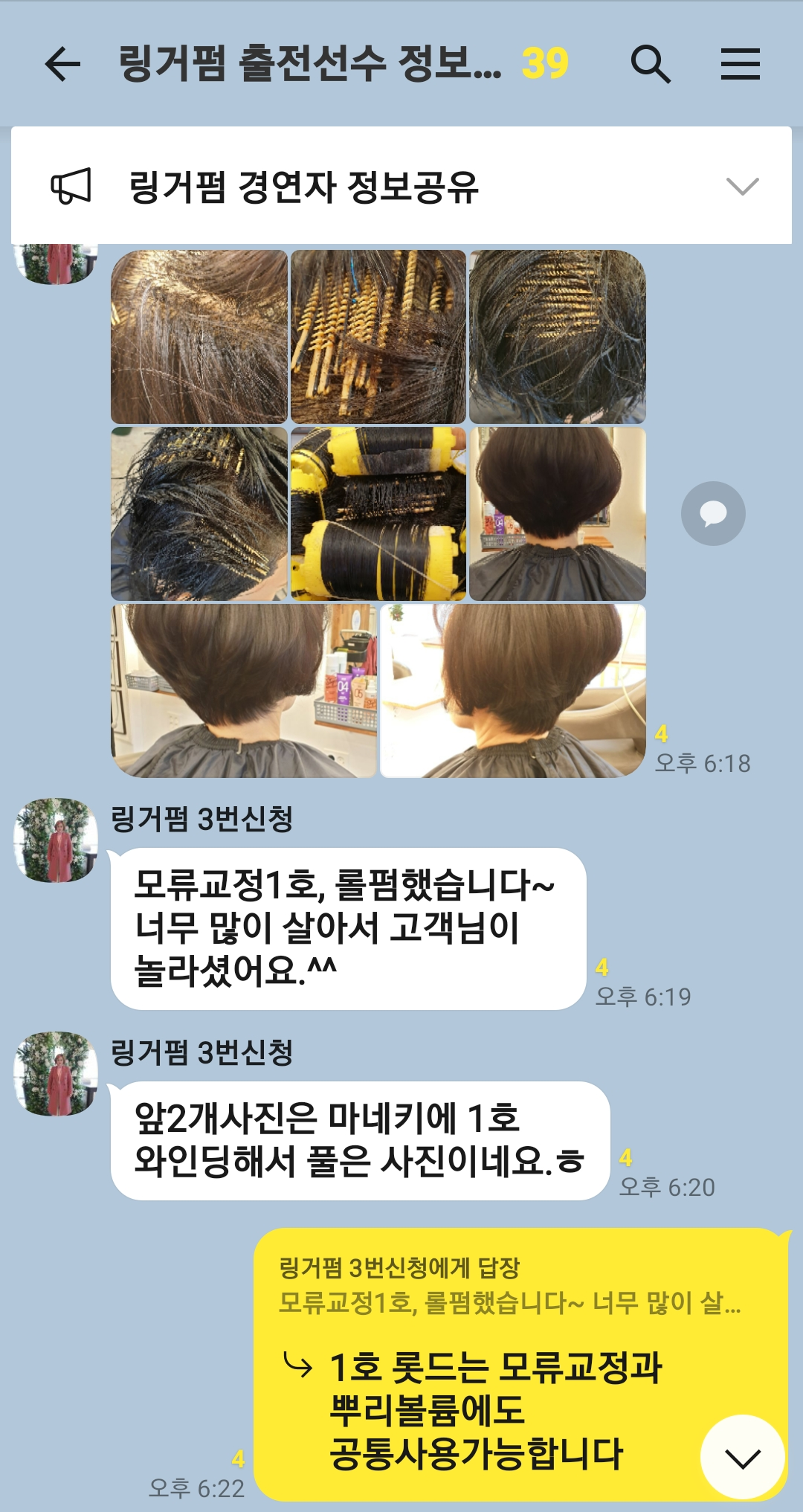The image size is (803, 1512).
Task: Open the profile picture above the 모류교정1호 message
Action: pyautogui.click(x=56, y=840)
